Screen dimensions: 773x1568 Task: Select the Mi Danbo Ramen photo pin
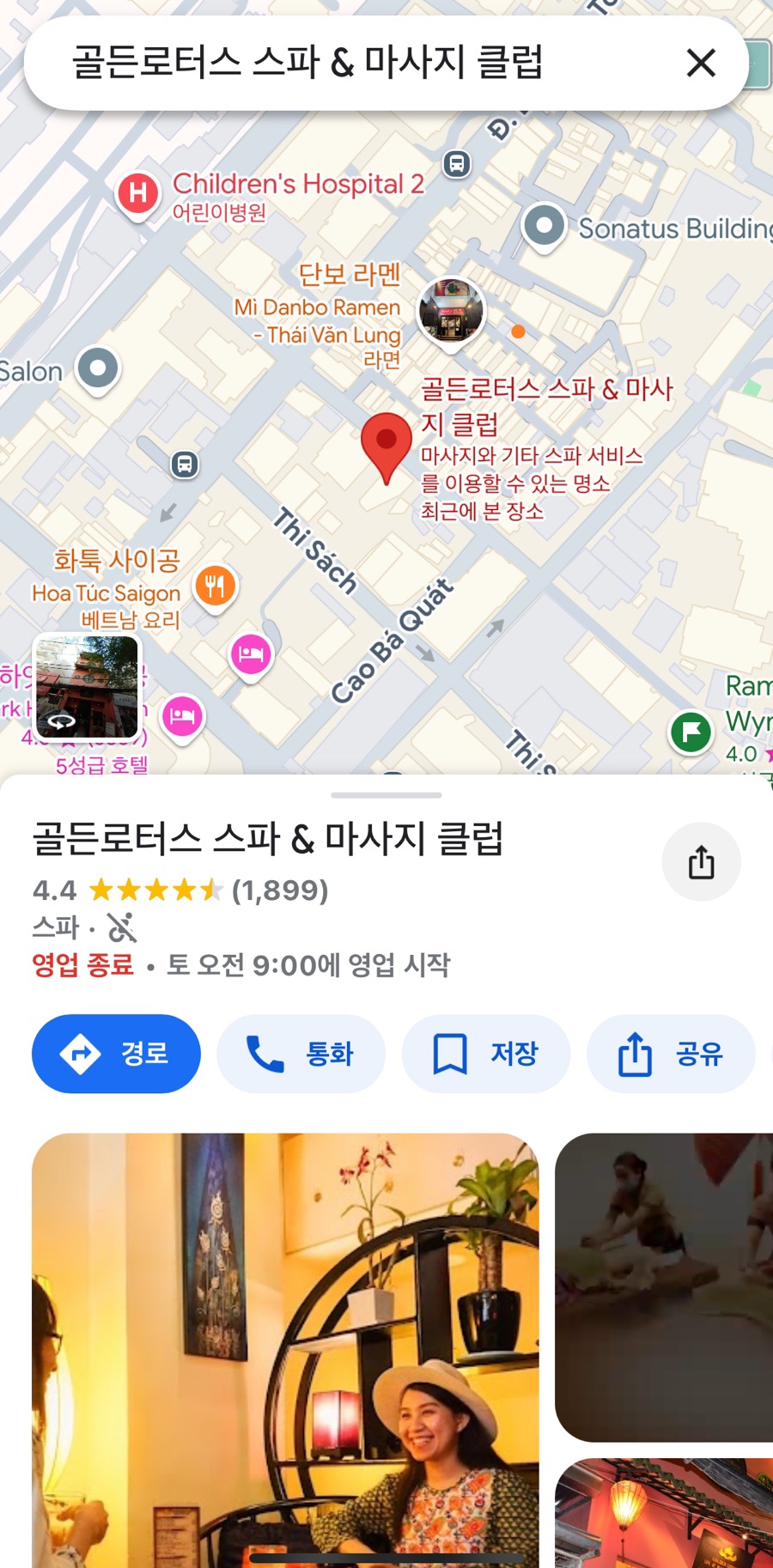(451, 313)
